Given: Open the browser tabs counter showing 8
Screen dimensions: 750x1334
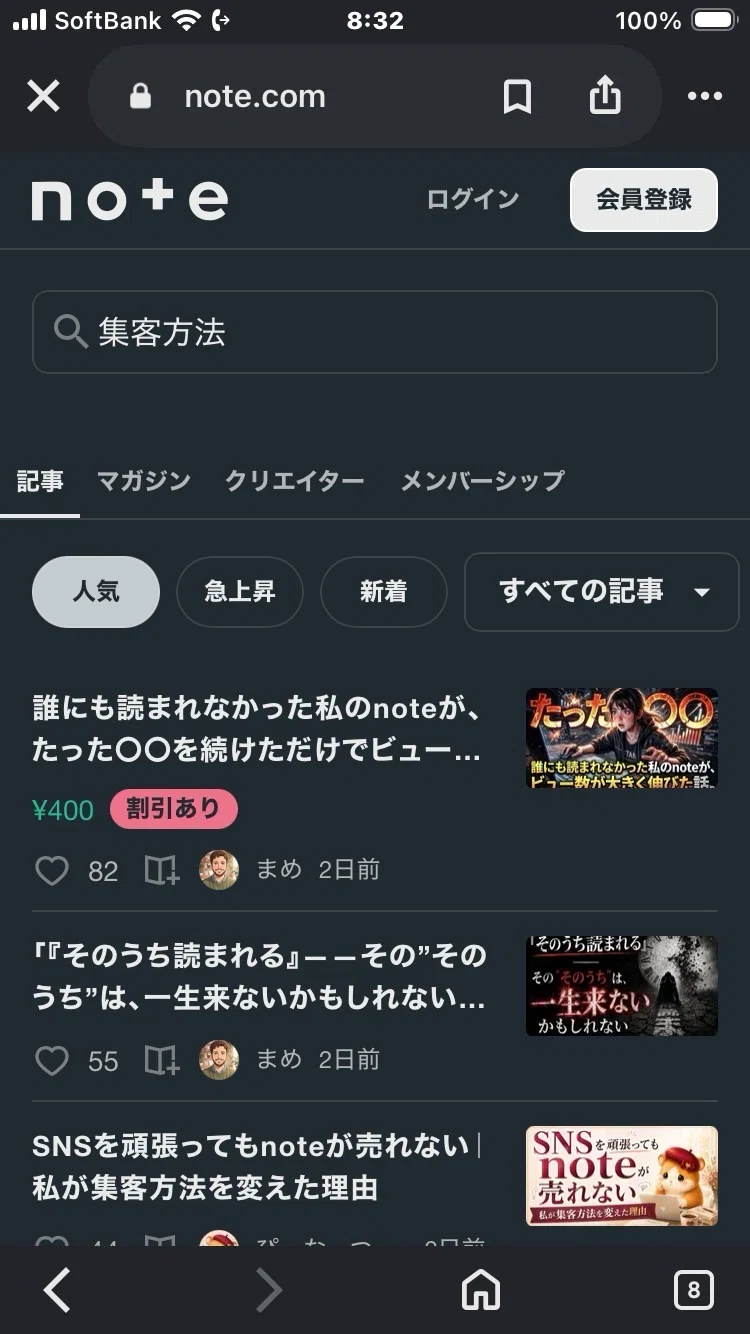Looking at the screenshot, I should [x=694, y=1291].
